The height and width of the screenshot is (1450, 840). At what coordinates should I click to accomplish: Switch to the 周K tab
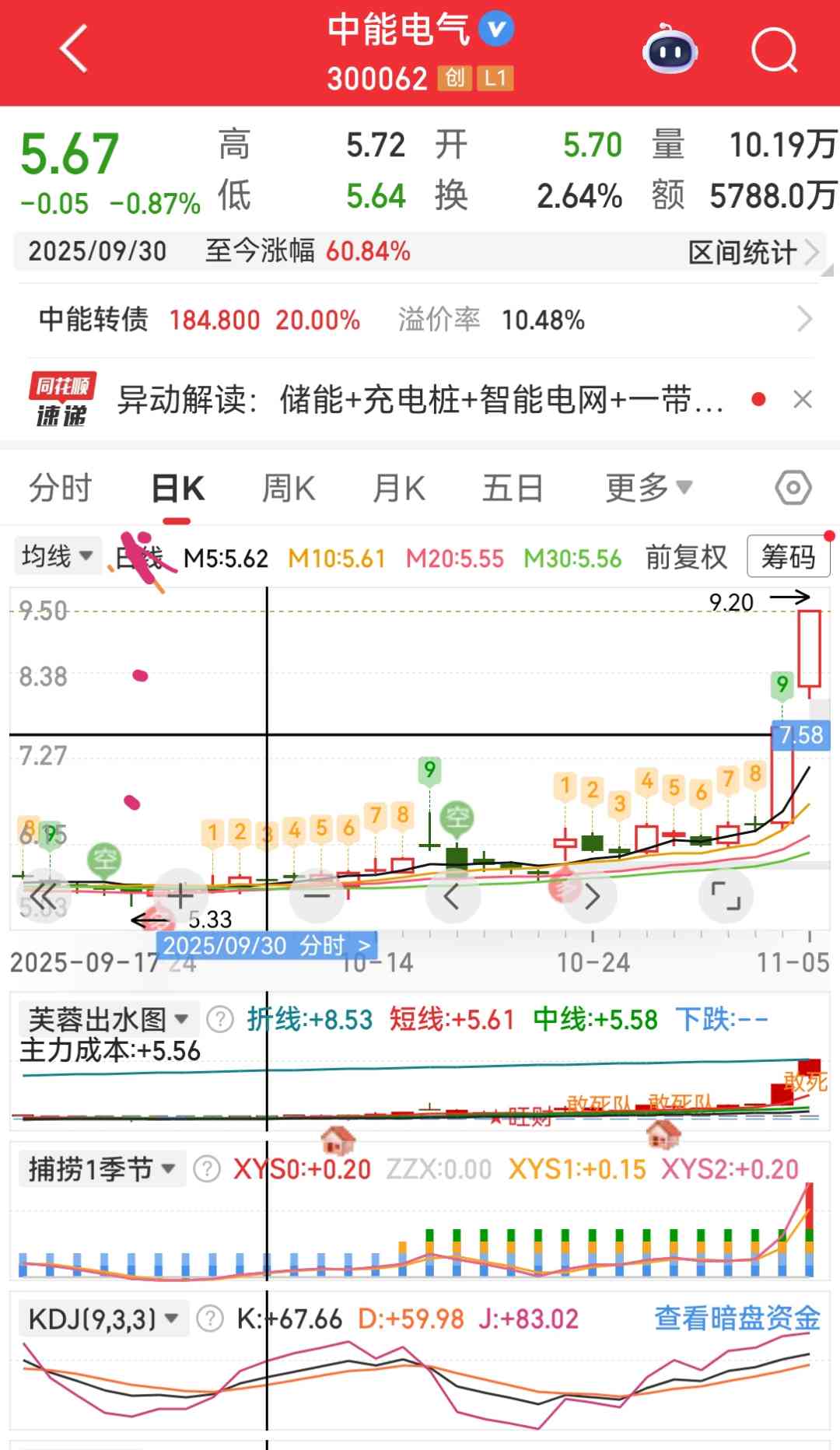point(289,489)
